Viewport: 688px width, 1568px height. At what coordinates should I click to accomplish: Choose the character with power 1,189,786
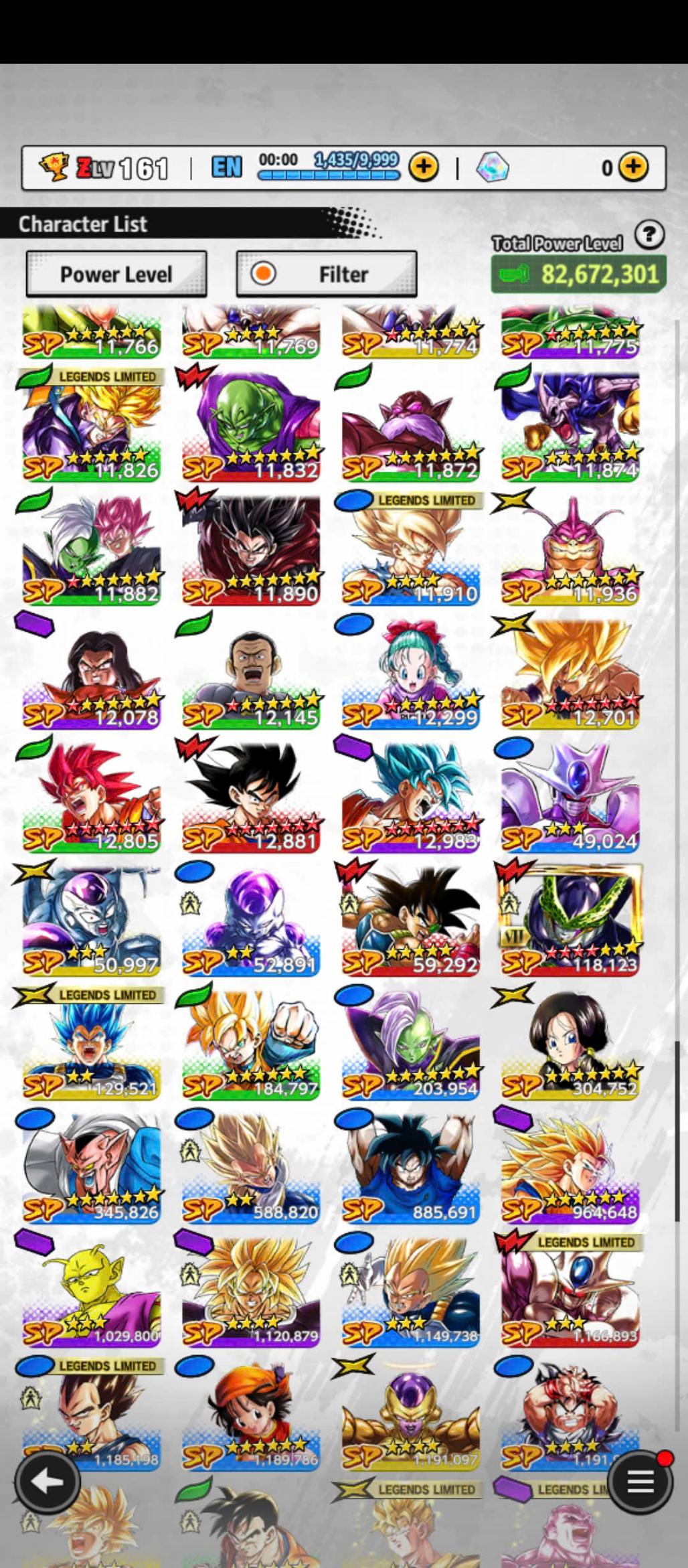(251, 1413)
